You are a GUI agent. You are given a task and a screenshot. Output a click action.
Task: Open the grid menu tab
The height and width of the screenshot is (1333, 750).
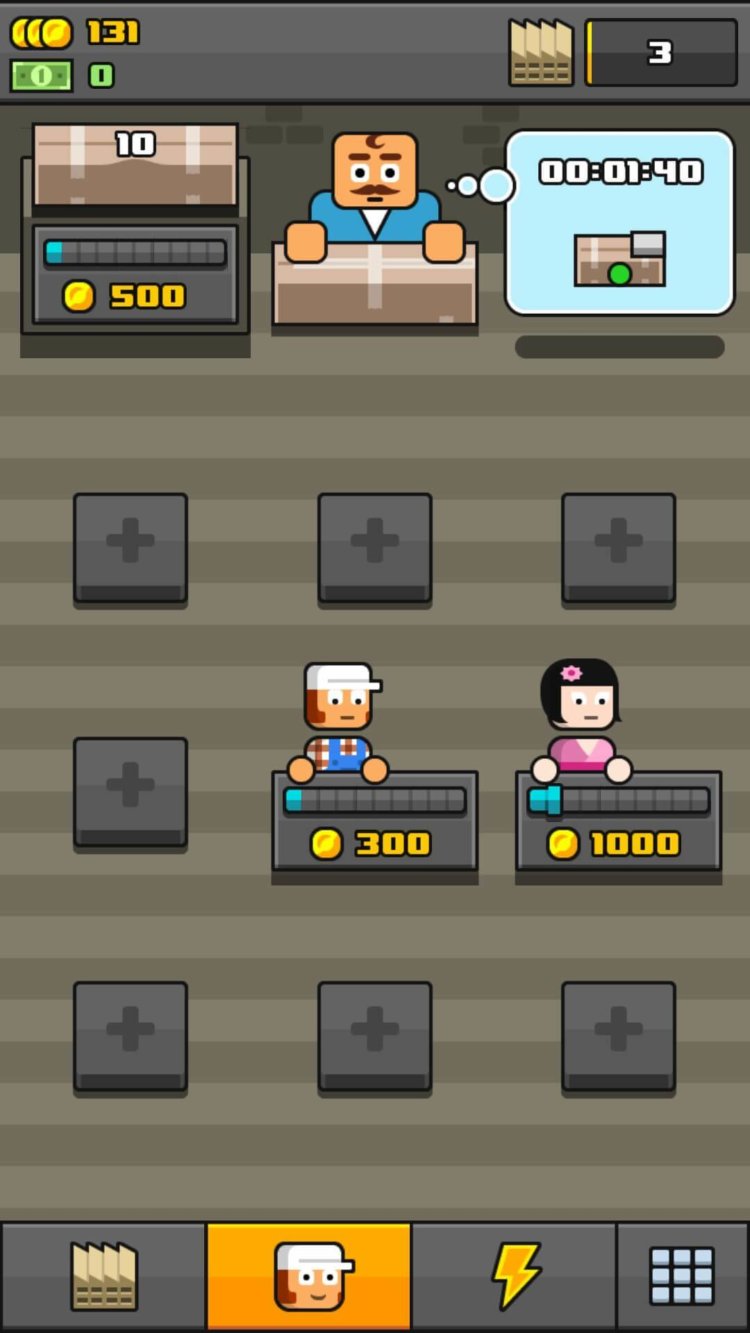point(682,1276)
